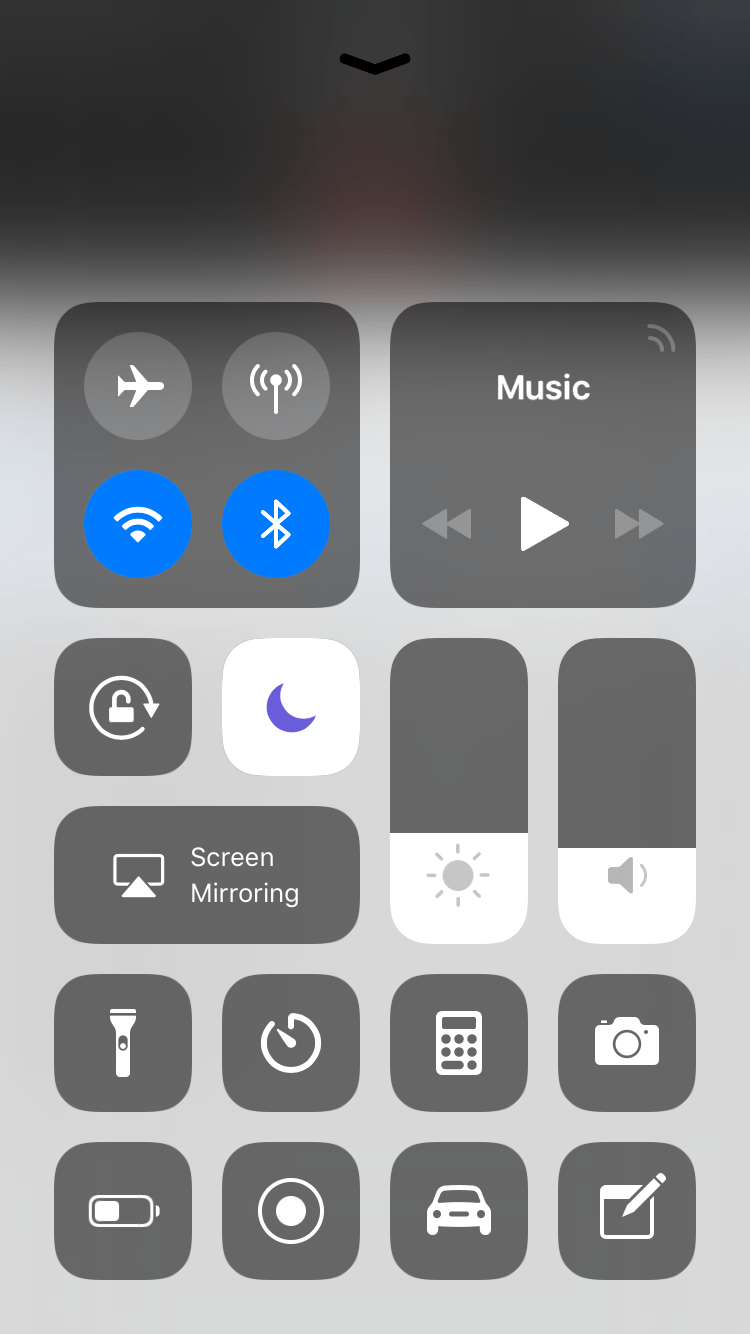Skip to the next track
750x1334 pixels.
click(x=638, y=523)
